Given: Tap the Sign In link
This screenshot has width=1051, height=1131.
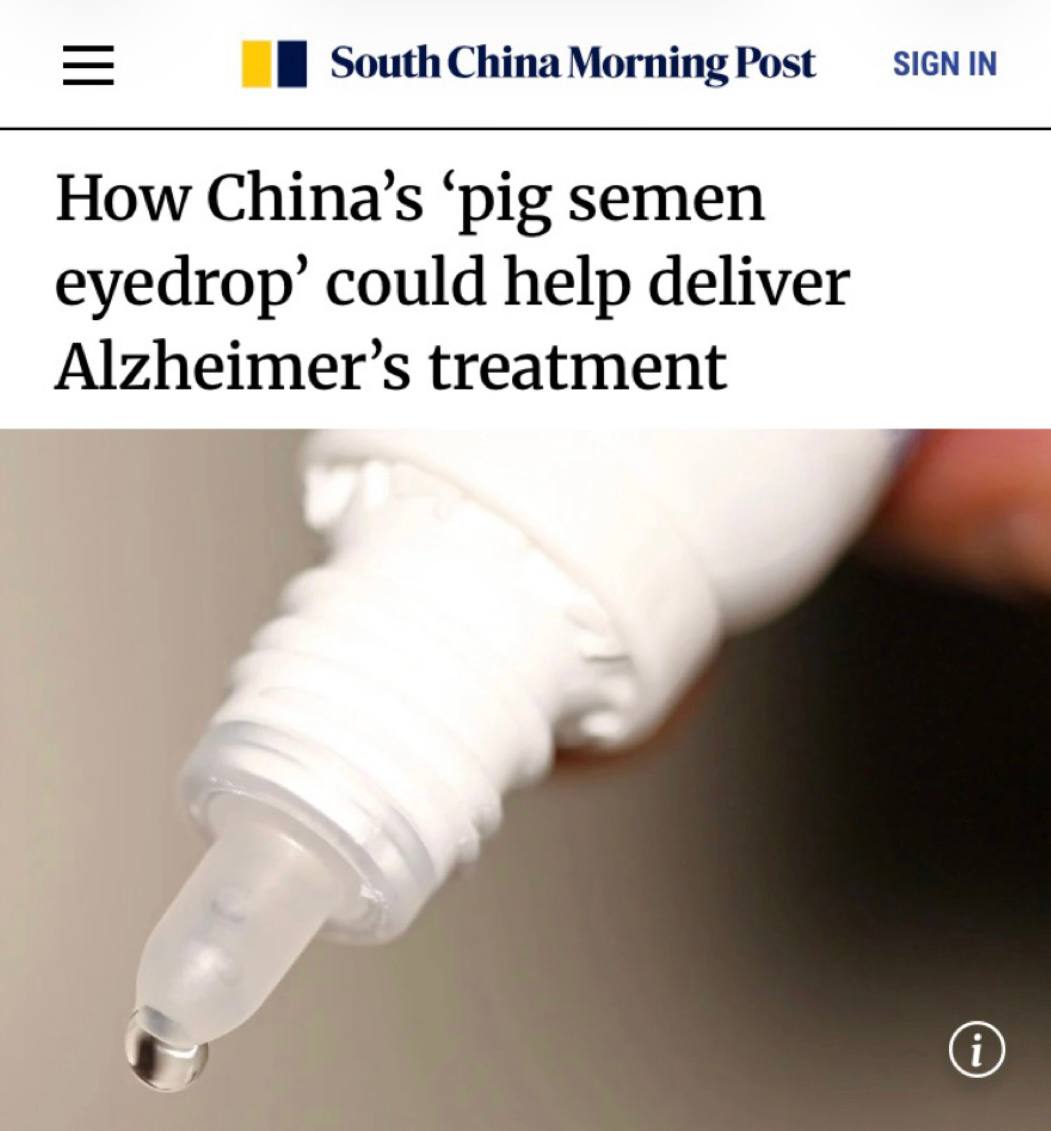Looking at the screenshot, I should pyautogui.click(x=944, y=64).
